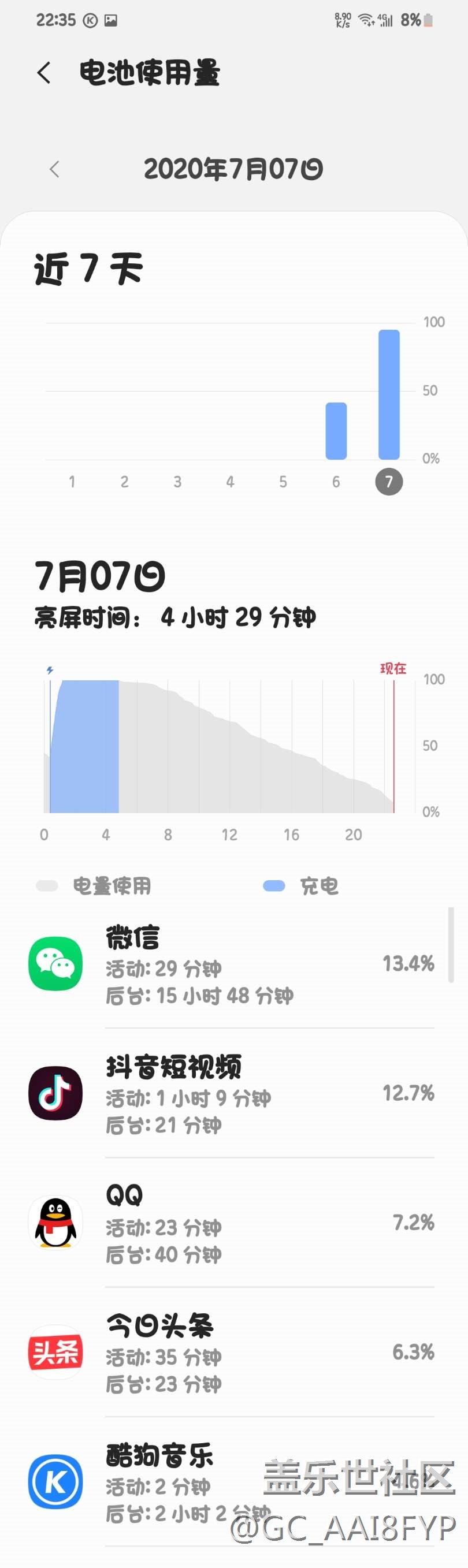Image resolution: width=468 pixels, height=1568 pixels.
Task: View QQ battery usage details
Action: (x=231, y=1223)
